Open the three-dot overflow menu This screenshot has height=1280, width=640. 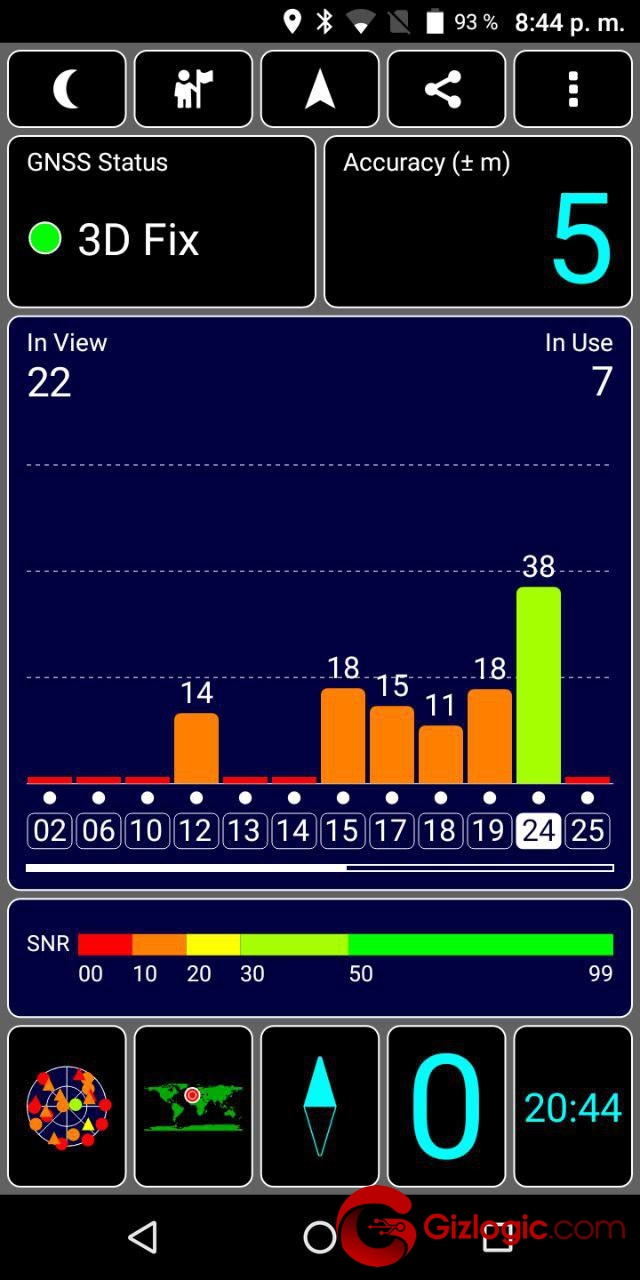(573, 89)
